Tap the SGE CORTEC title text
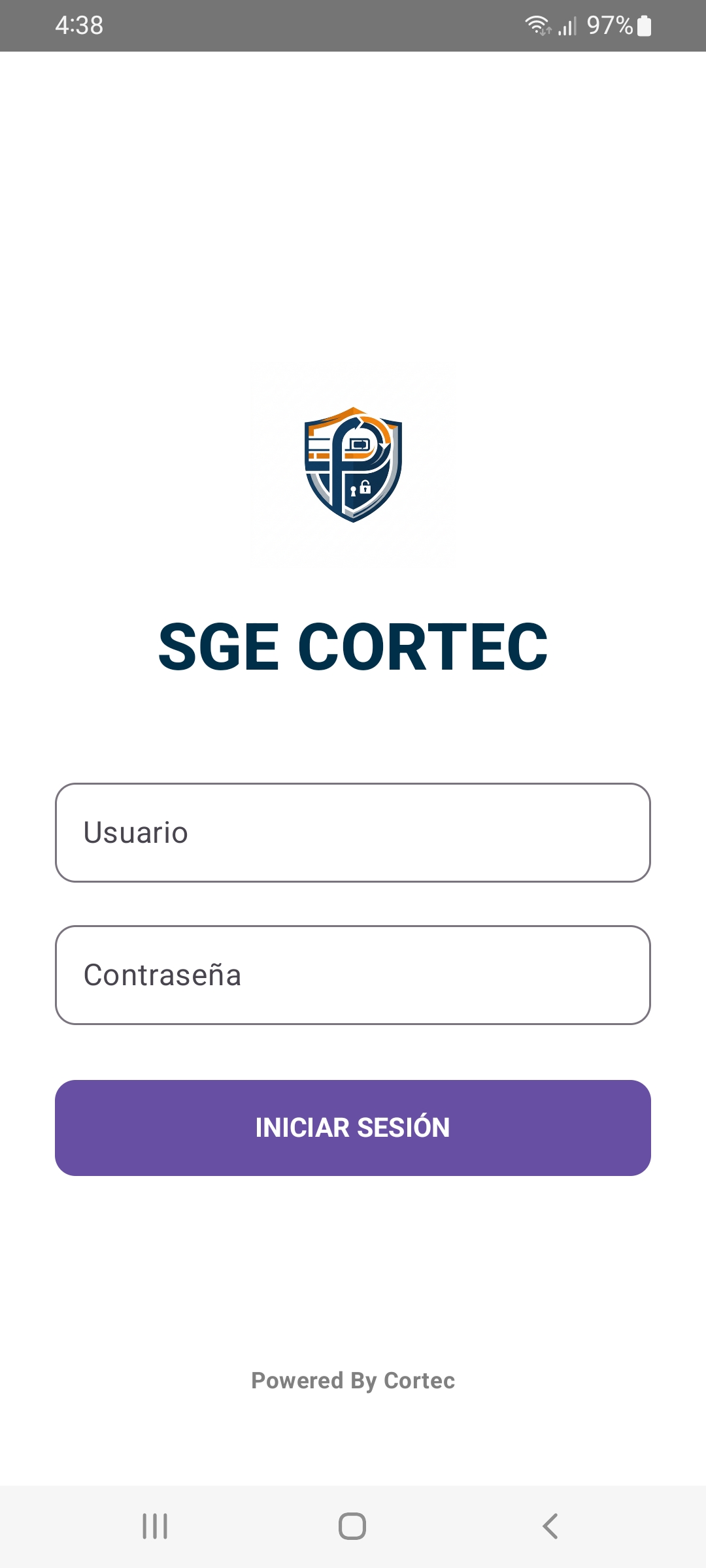This screenshot has height=1568, width=706. point(353,647)
